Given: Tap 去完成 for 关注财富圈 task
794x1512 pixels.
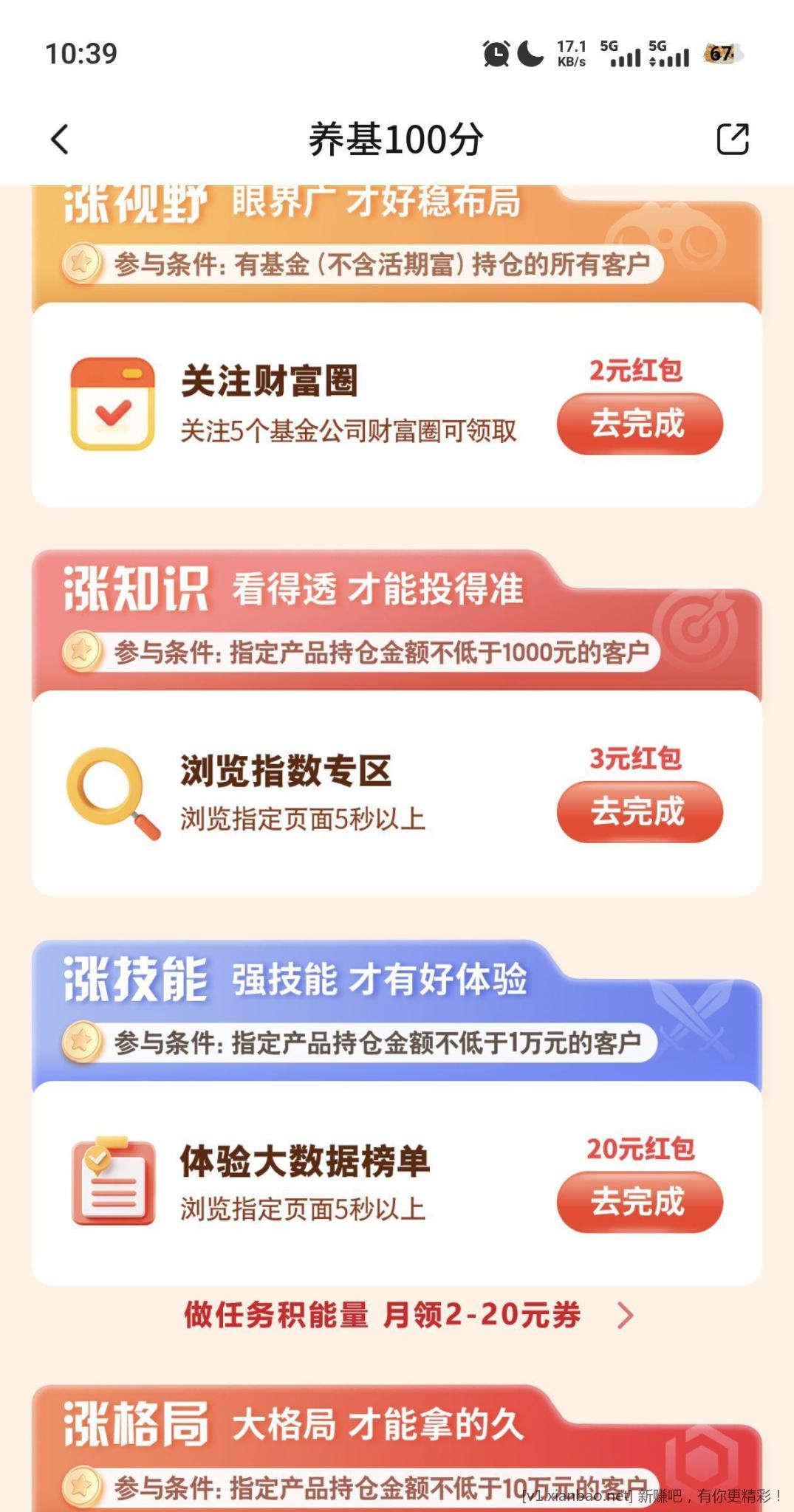Looking at the screenshot, I should [639, 424].
